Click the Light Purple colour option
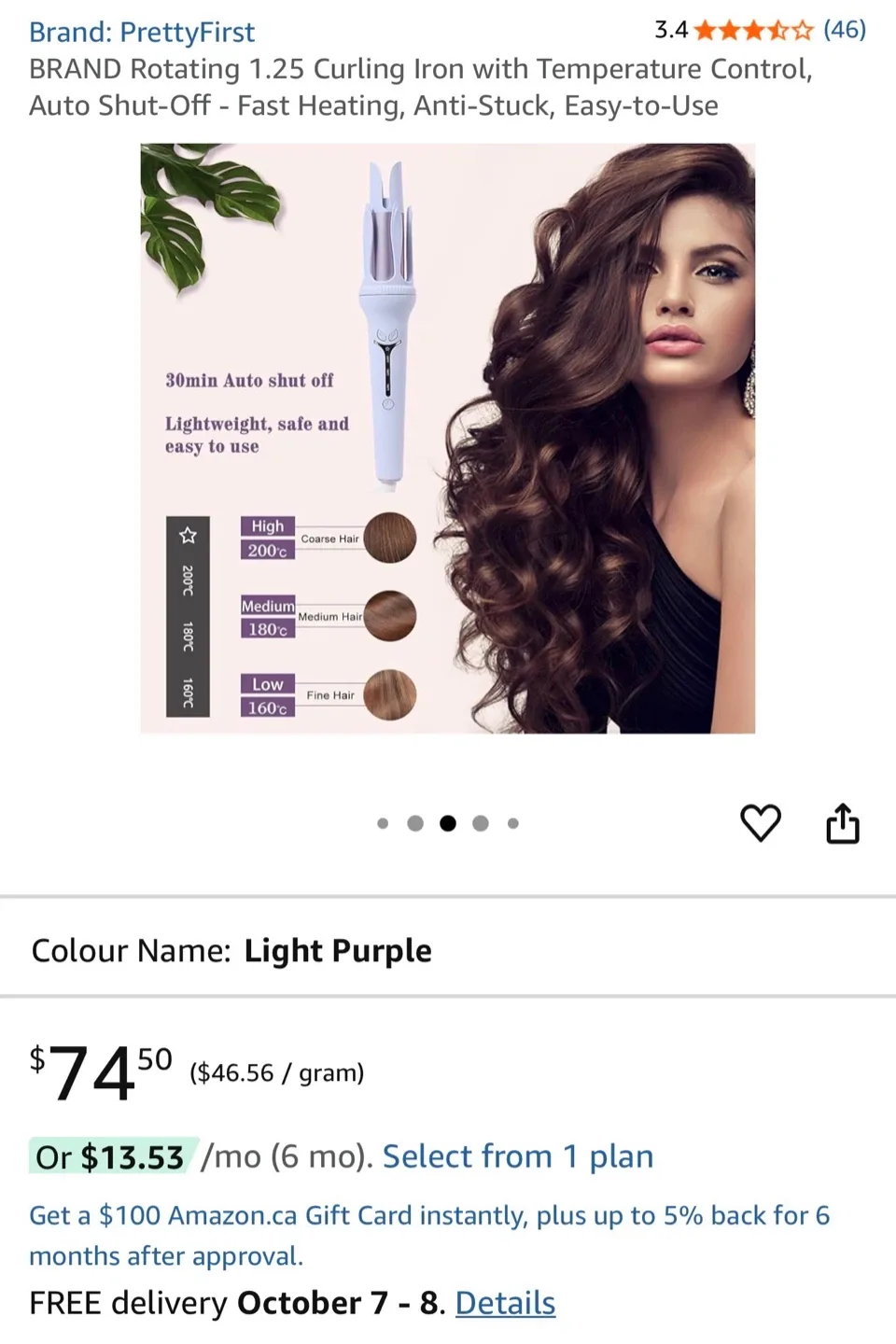 338,950
